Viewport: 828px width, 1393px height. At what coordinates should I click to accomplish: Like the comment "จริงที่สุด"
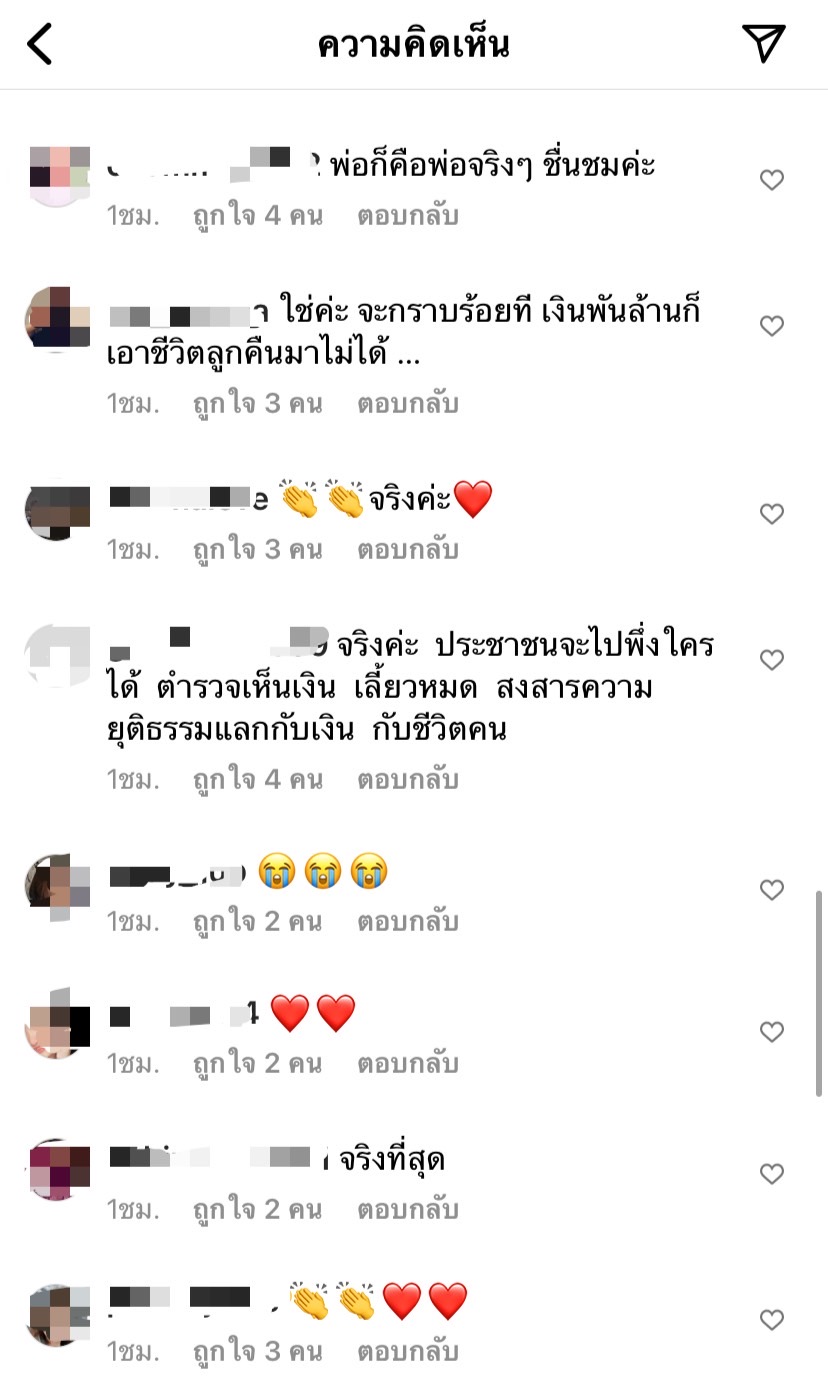tap(772, 1174)
